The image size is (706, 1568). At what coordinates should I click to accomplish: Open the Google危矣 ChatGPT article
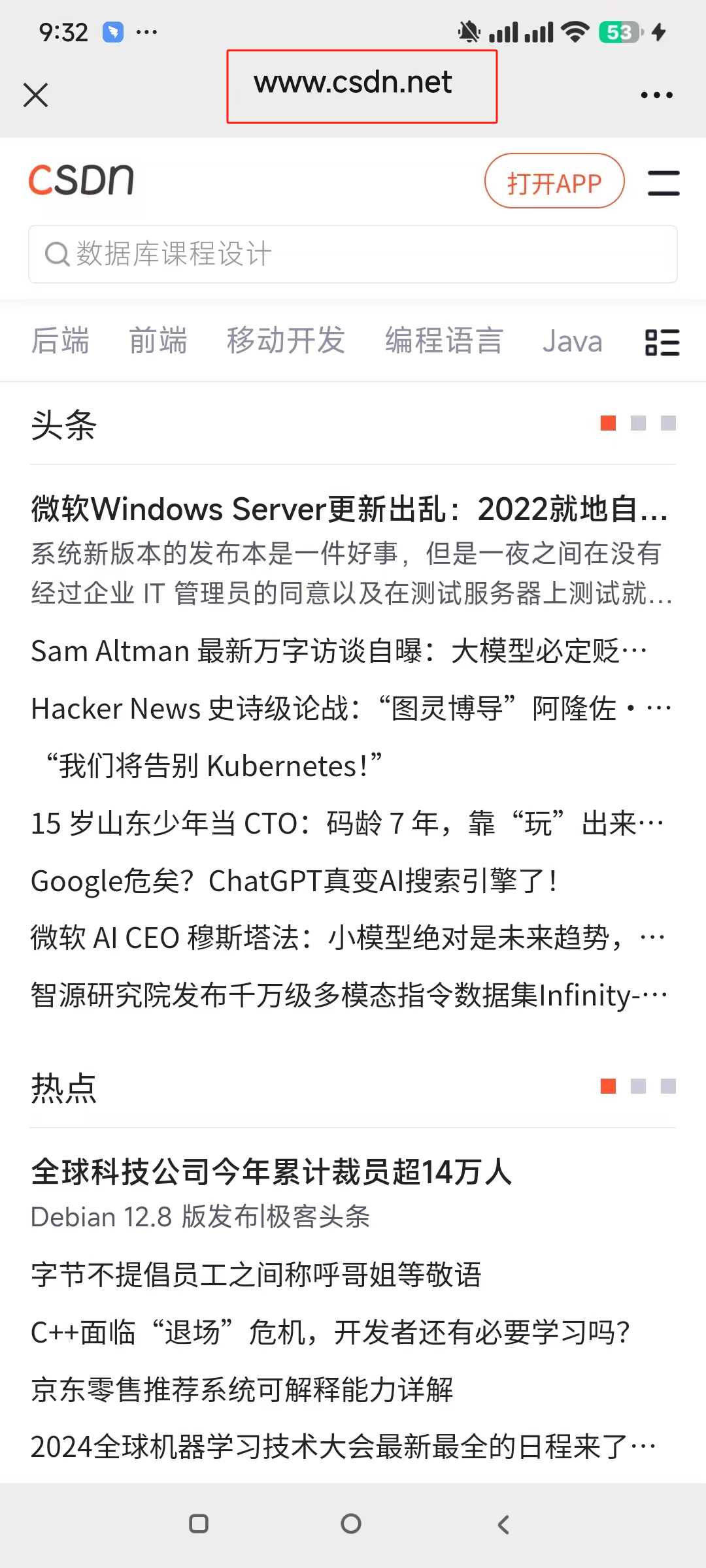tap(294, 881)
